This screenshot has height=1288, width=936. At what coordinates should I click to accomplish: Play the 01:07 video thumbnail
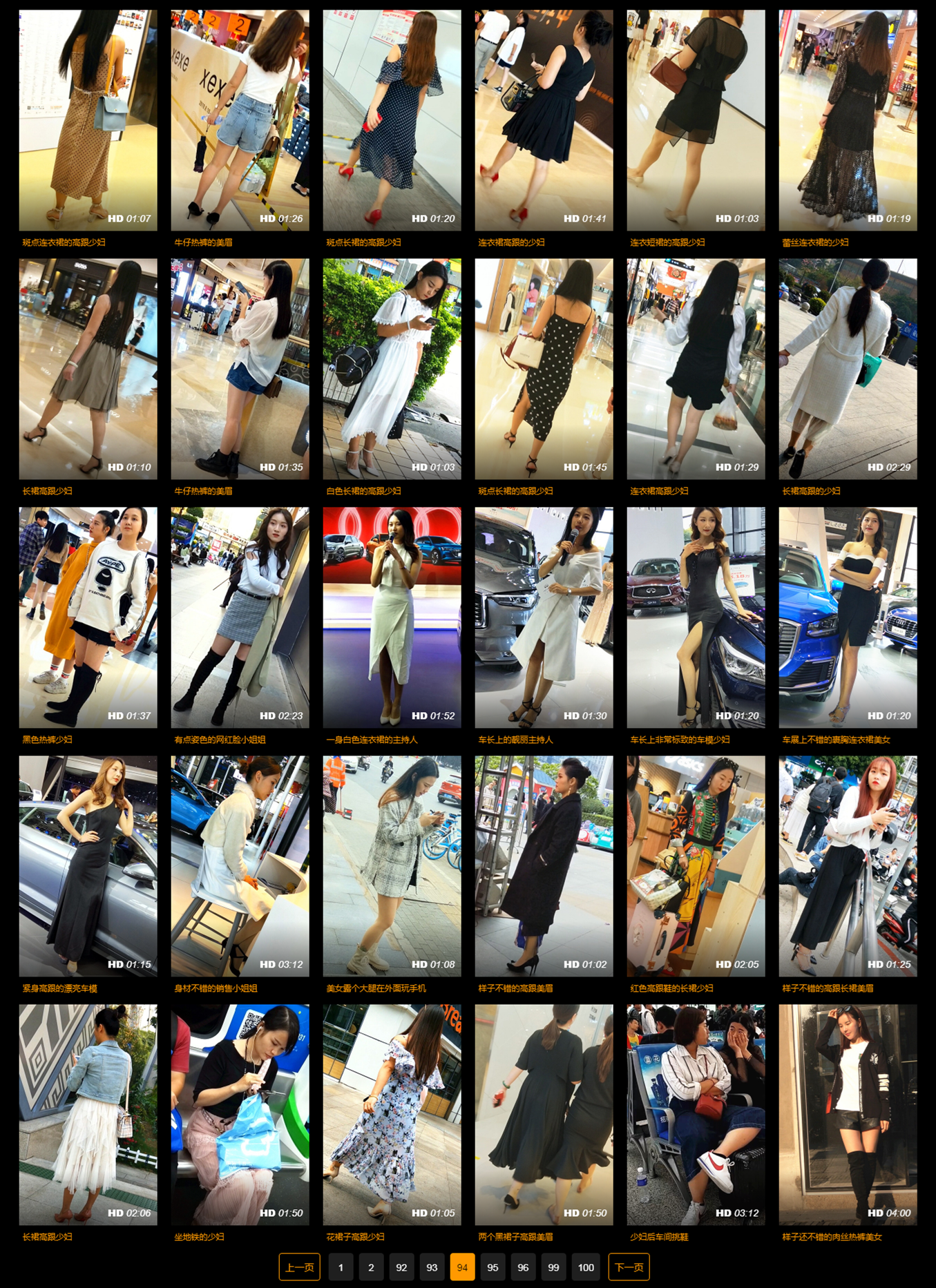pos(88,119)
